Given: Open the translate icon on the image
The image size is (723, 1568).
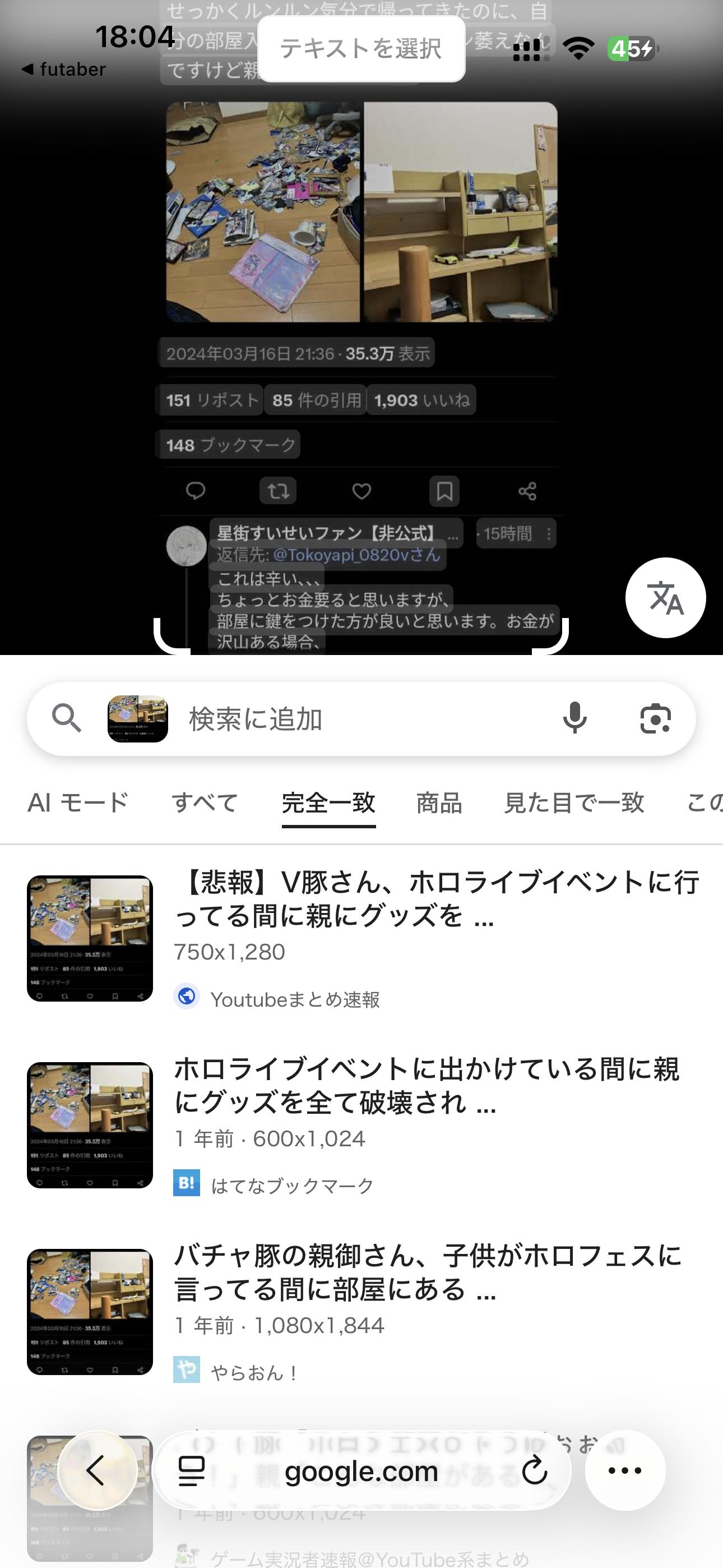Looking at the screenshot, I should pyautogui.click(x=665, y=598).
